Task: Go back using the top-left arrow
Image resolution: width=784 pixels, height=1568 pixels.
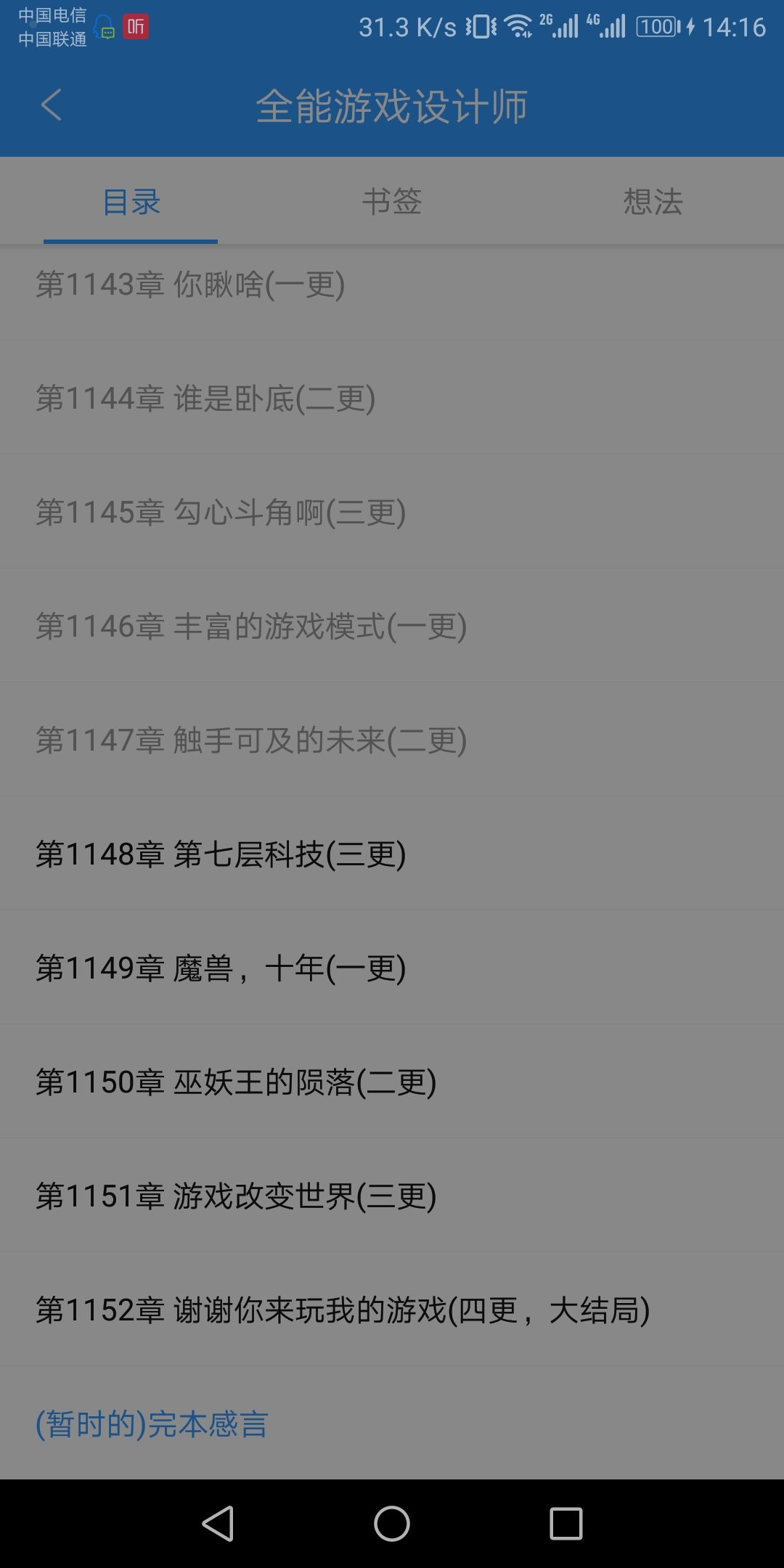Action: 51,105
